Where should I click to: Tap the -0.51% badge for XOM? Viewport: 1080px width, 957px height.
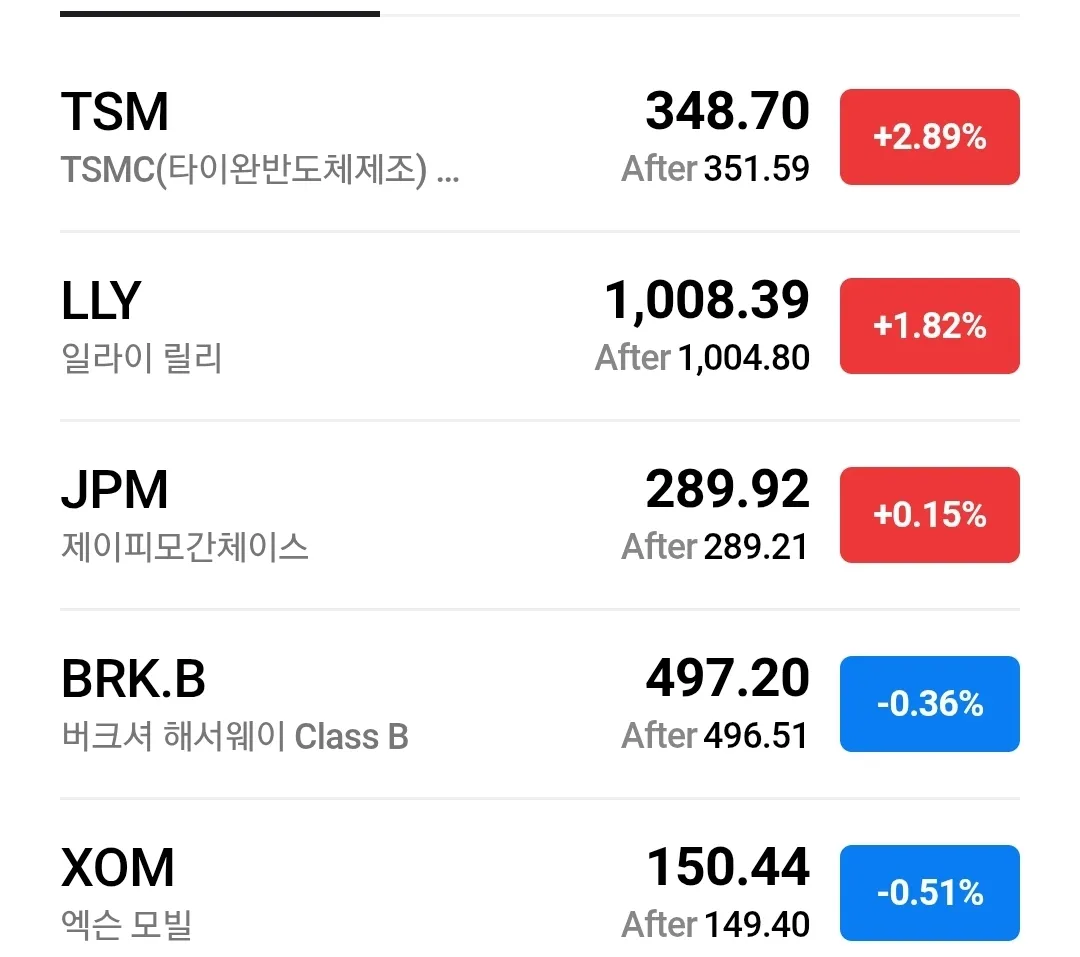point(929,893)
